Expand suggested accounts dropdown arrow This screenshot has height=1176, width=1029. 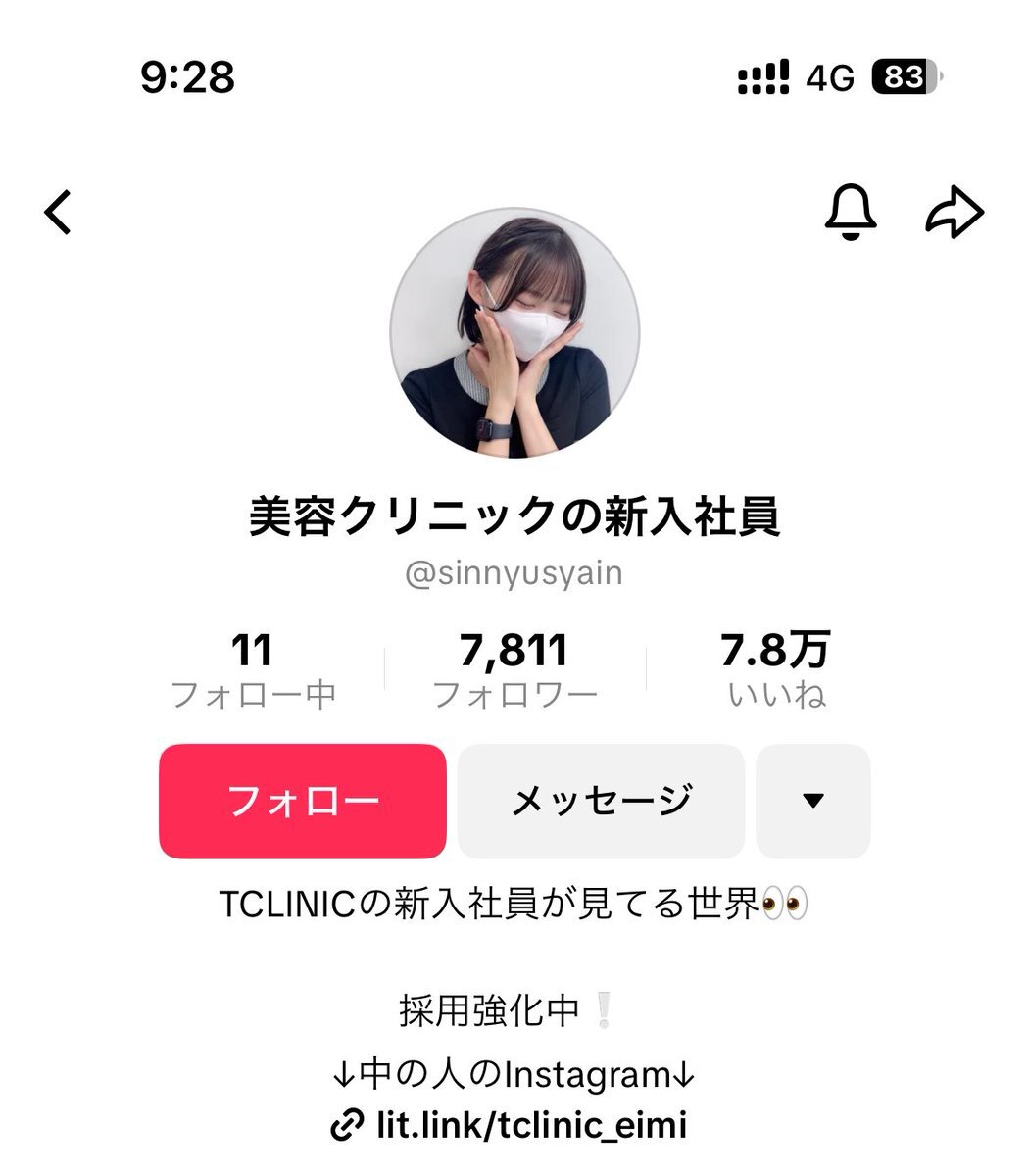[x=812, y=801]
